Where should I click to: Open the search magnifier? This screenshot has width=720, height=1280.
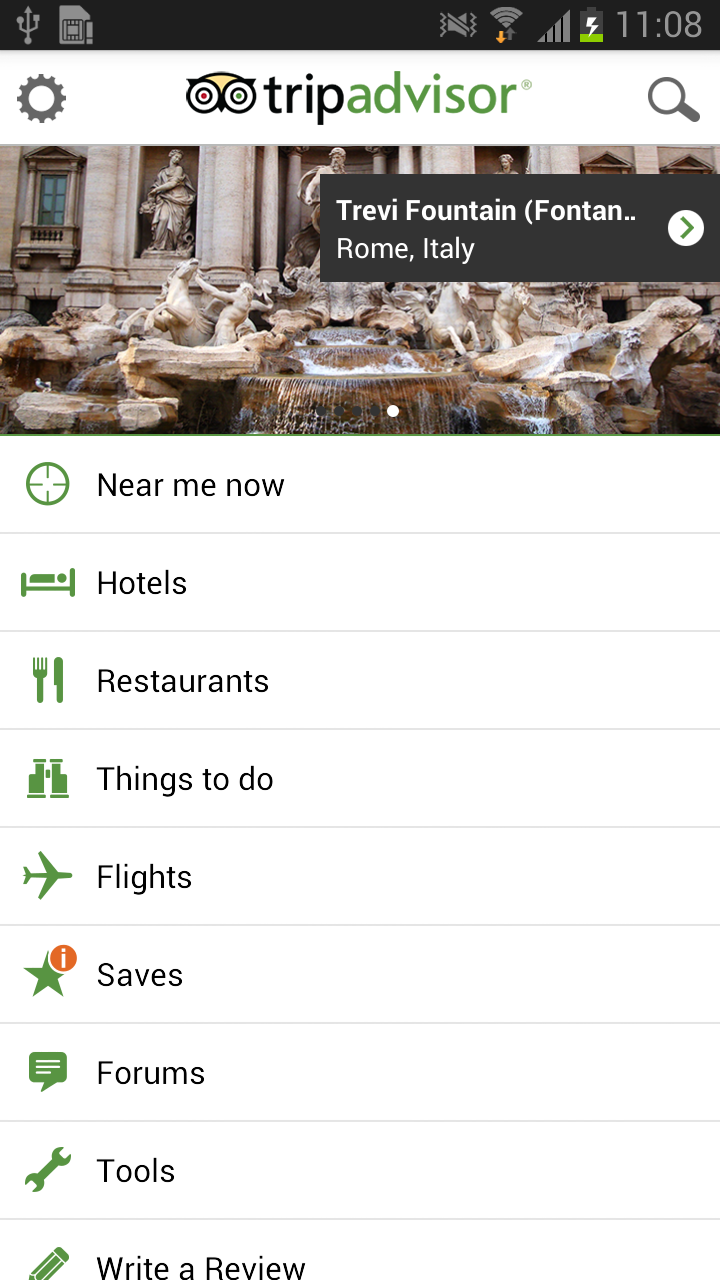[673, 98]
